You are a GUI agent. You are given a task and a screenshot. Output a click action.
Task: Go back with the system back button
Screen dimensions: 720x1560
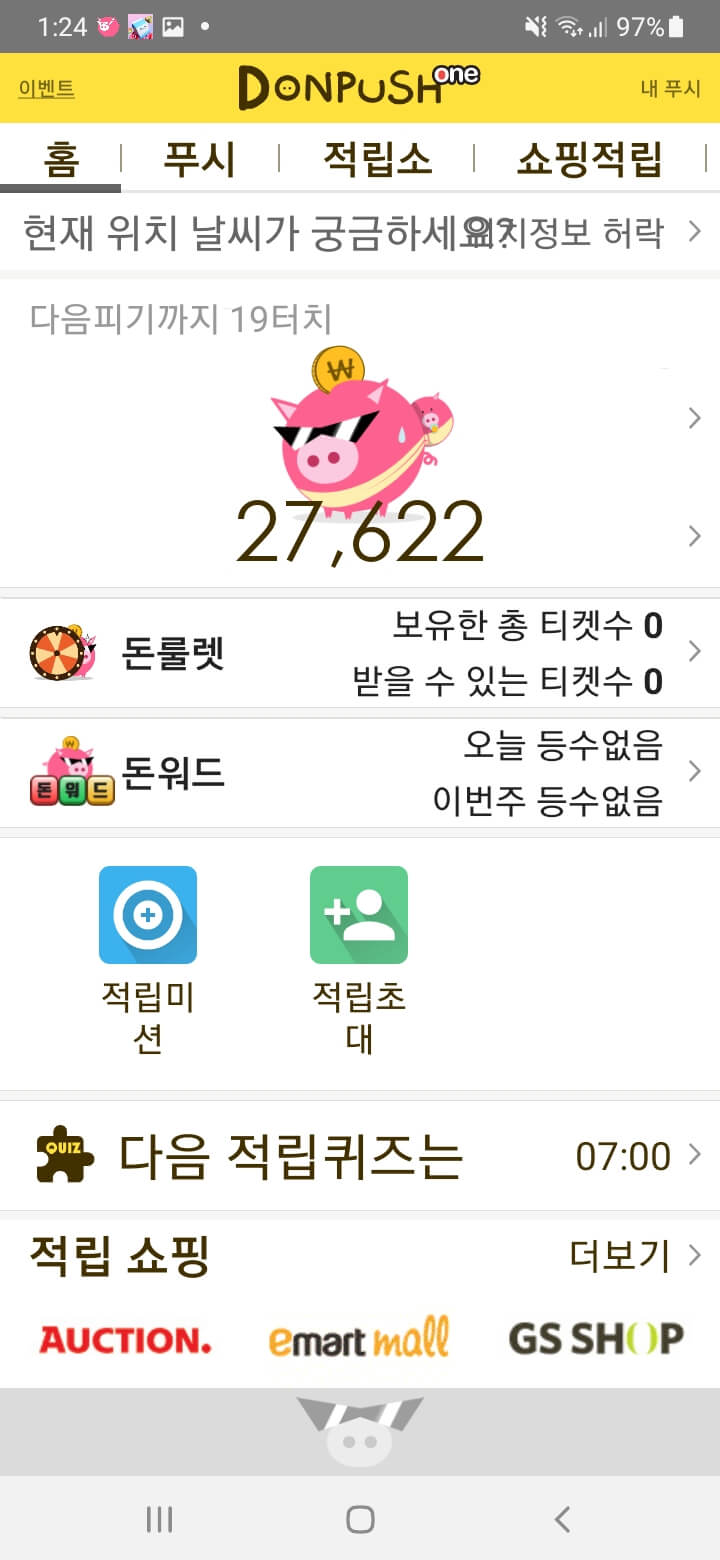pos(562,1520)
